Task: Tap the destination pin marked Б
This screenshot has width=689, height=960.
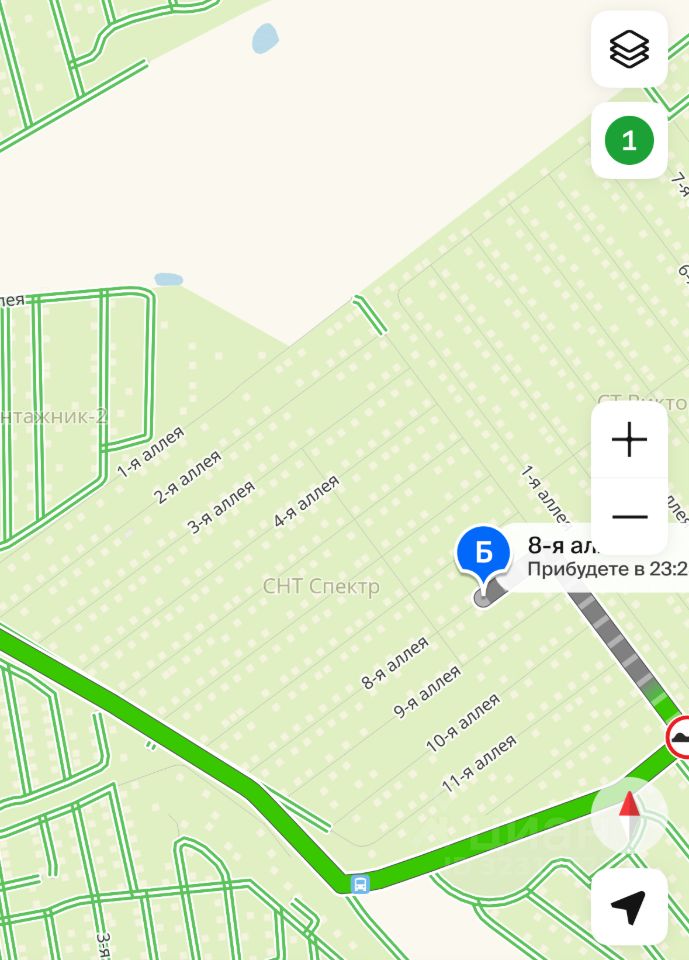Action: point(483,553)
